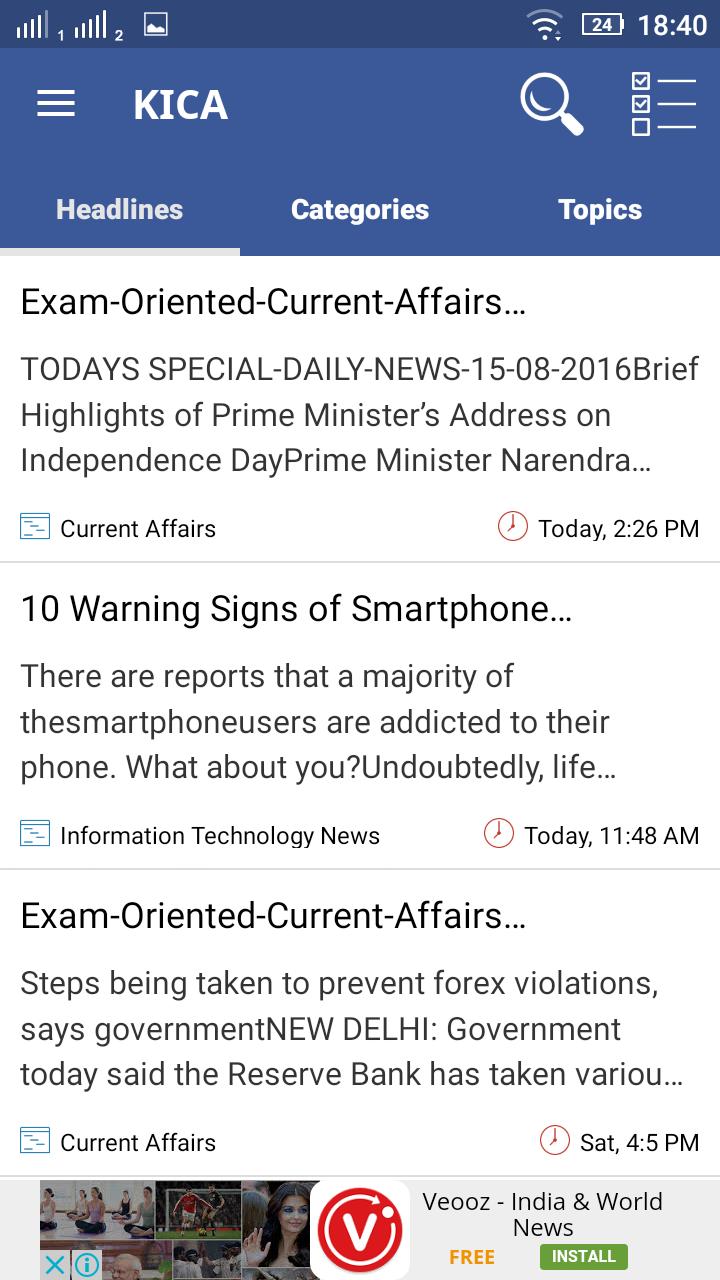Screen dimensions: 720x1280
Task: Switch to the Categories tab
Action: pyautogui.click(x=360, y=210)
